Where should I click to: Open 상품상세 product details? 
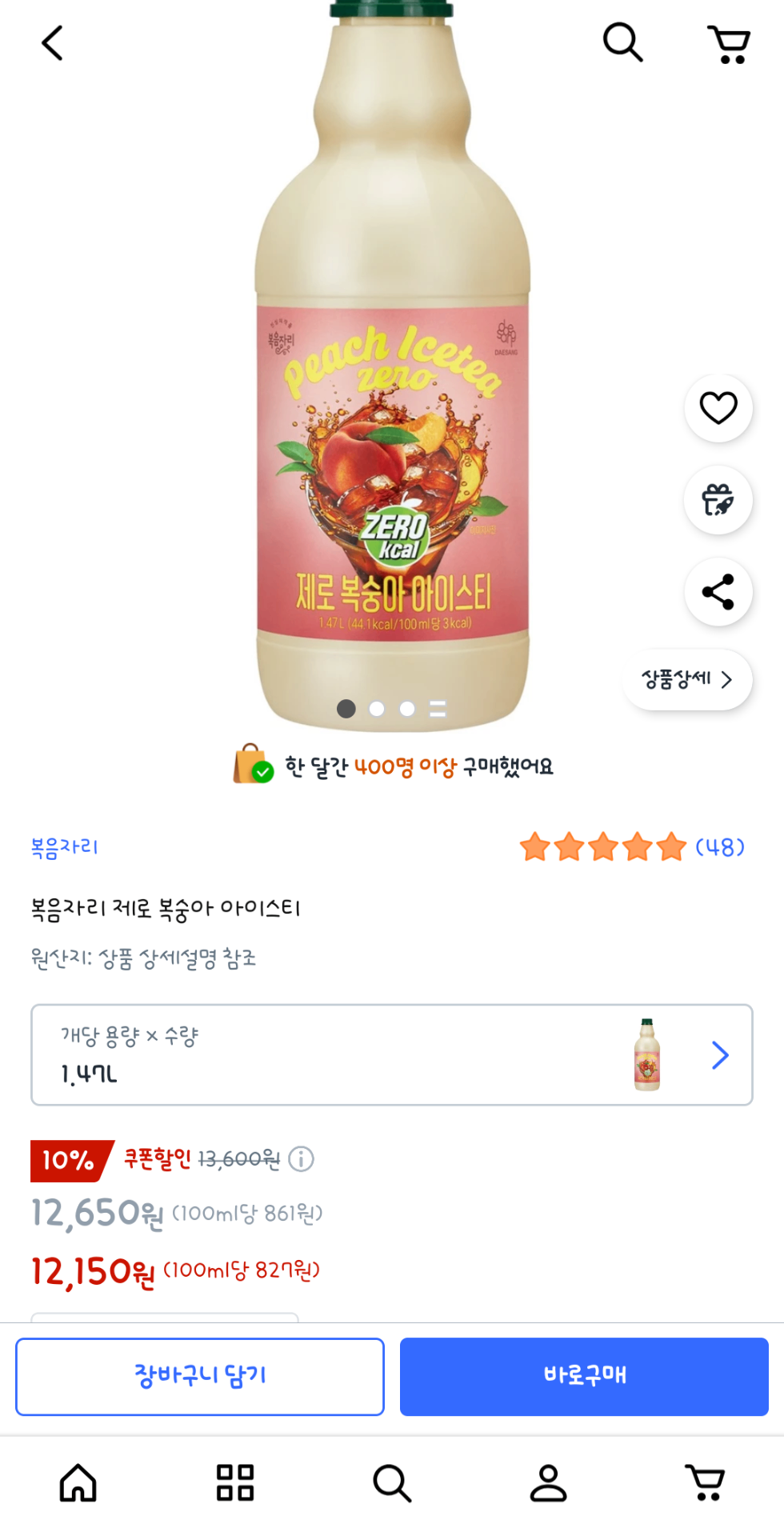click(686, 679)
